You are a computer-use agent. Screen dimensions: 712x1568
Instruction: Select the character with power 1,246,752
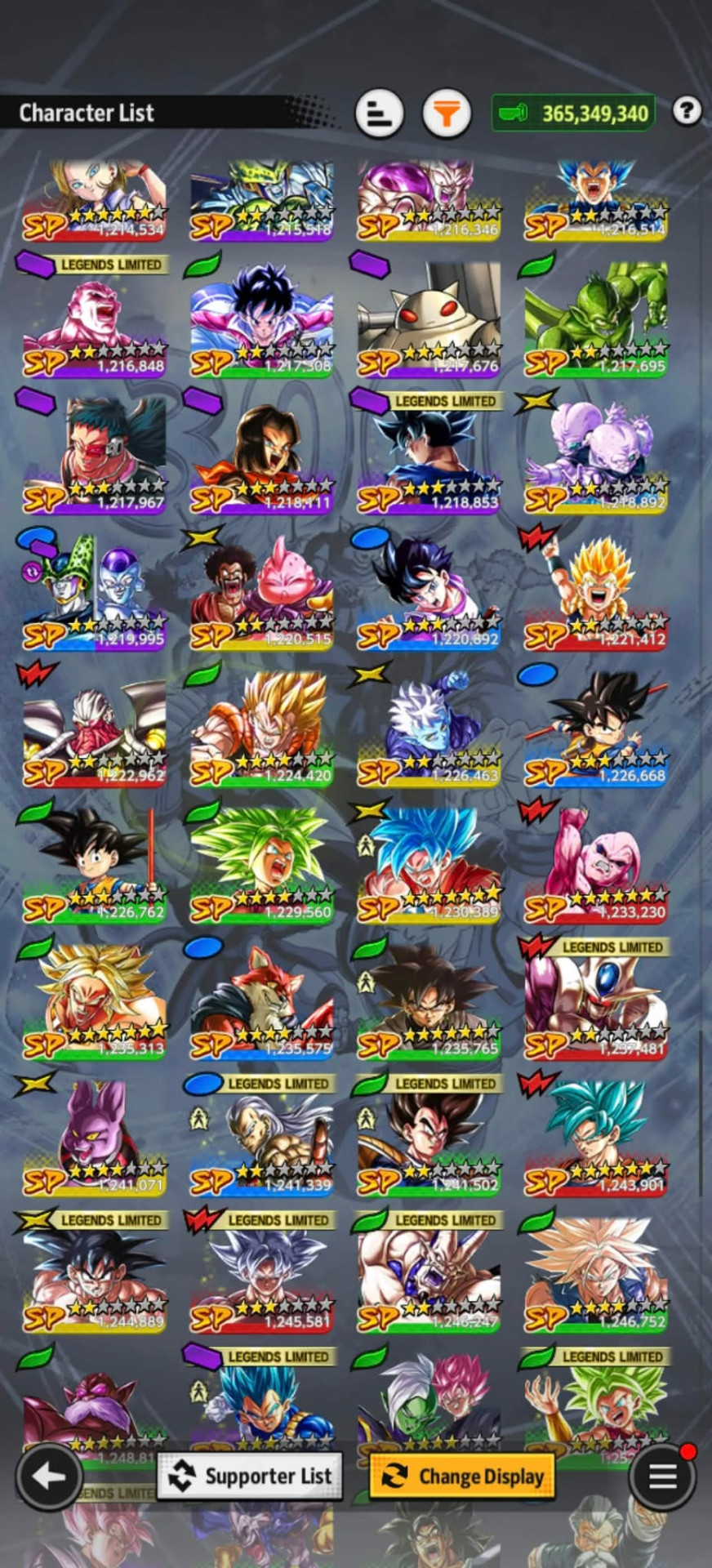[x=596, y=1275]
